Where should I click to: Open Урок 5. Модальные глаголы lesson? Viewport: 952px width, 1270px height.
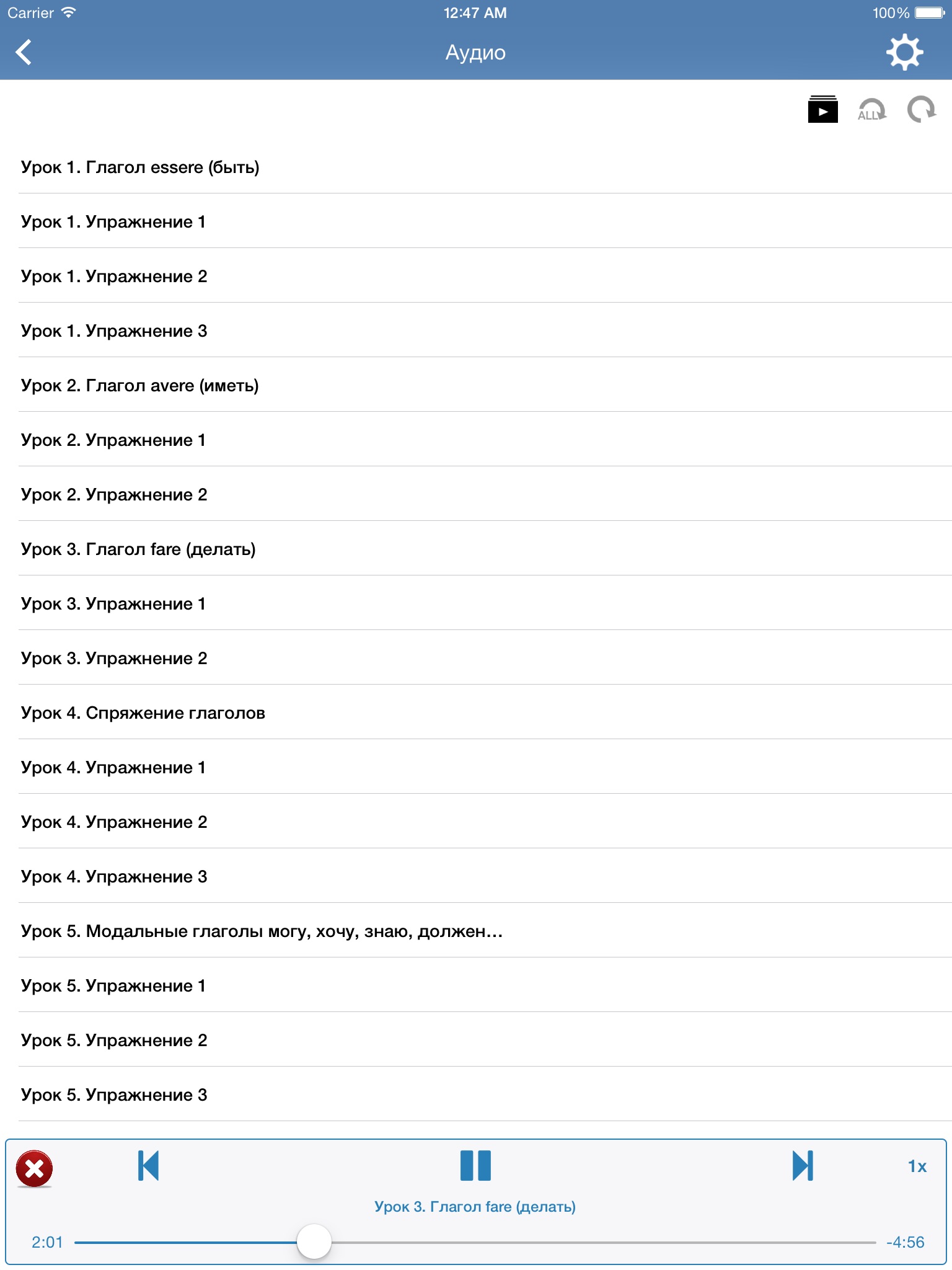[262, 931]
